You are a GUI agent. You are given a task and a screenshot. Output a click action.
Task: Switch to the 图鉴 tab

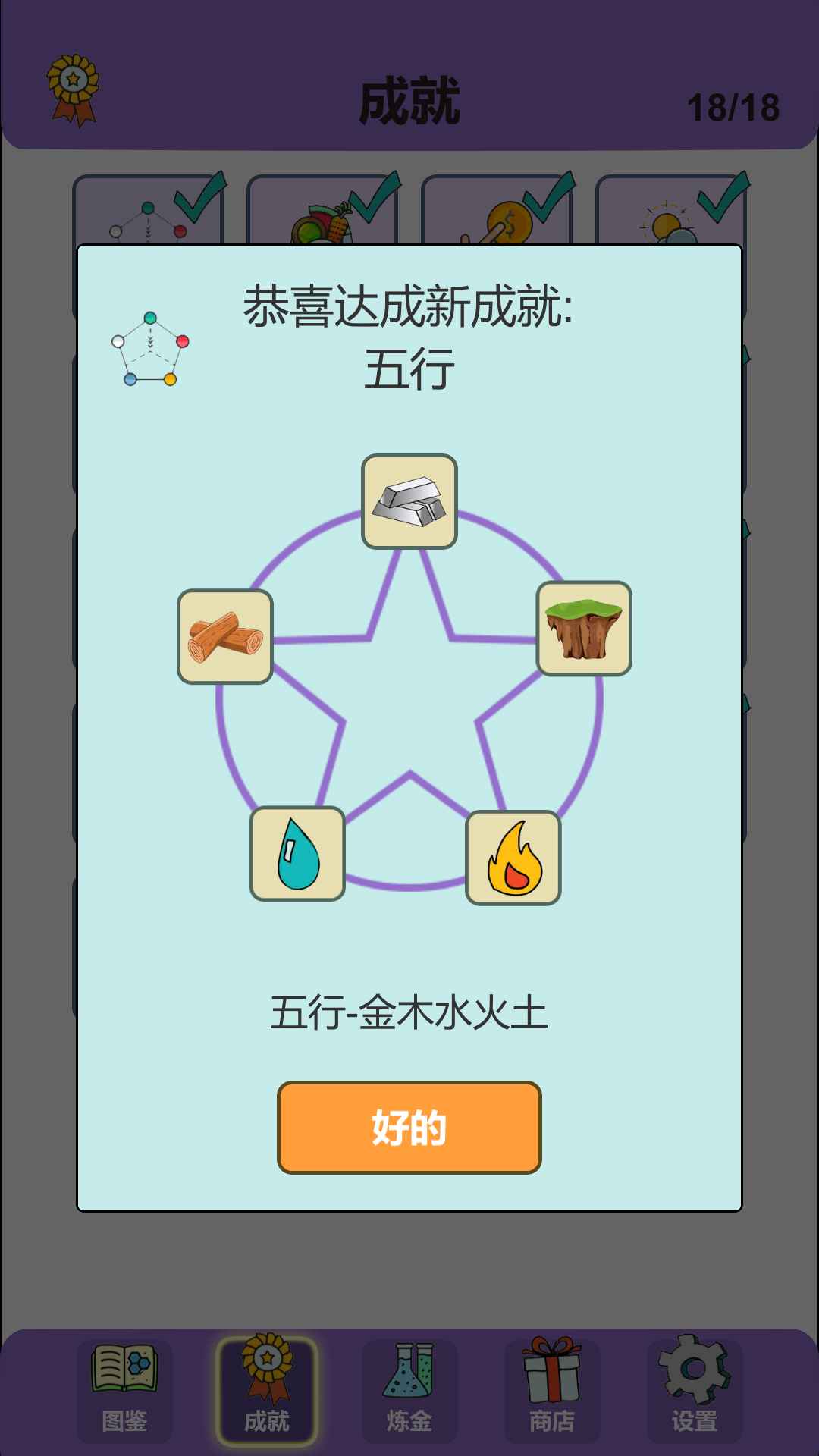click(x=124, y=1391)
